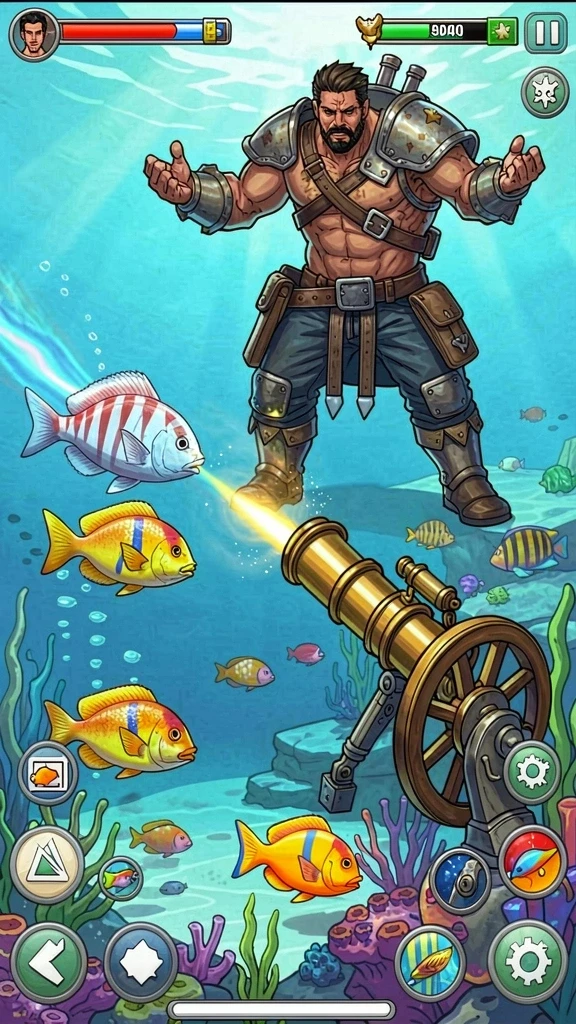The image size is (576, 1024).
Task: Open the orange fish picture button
Action: tap(48, 774)
